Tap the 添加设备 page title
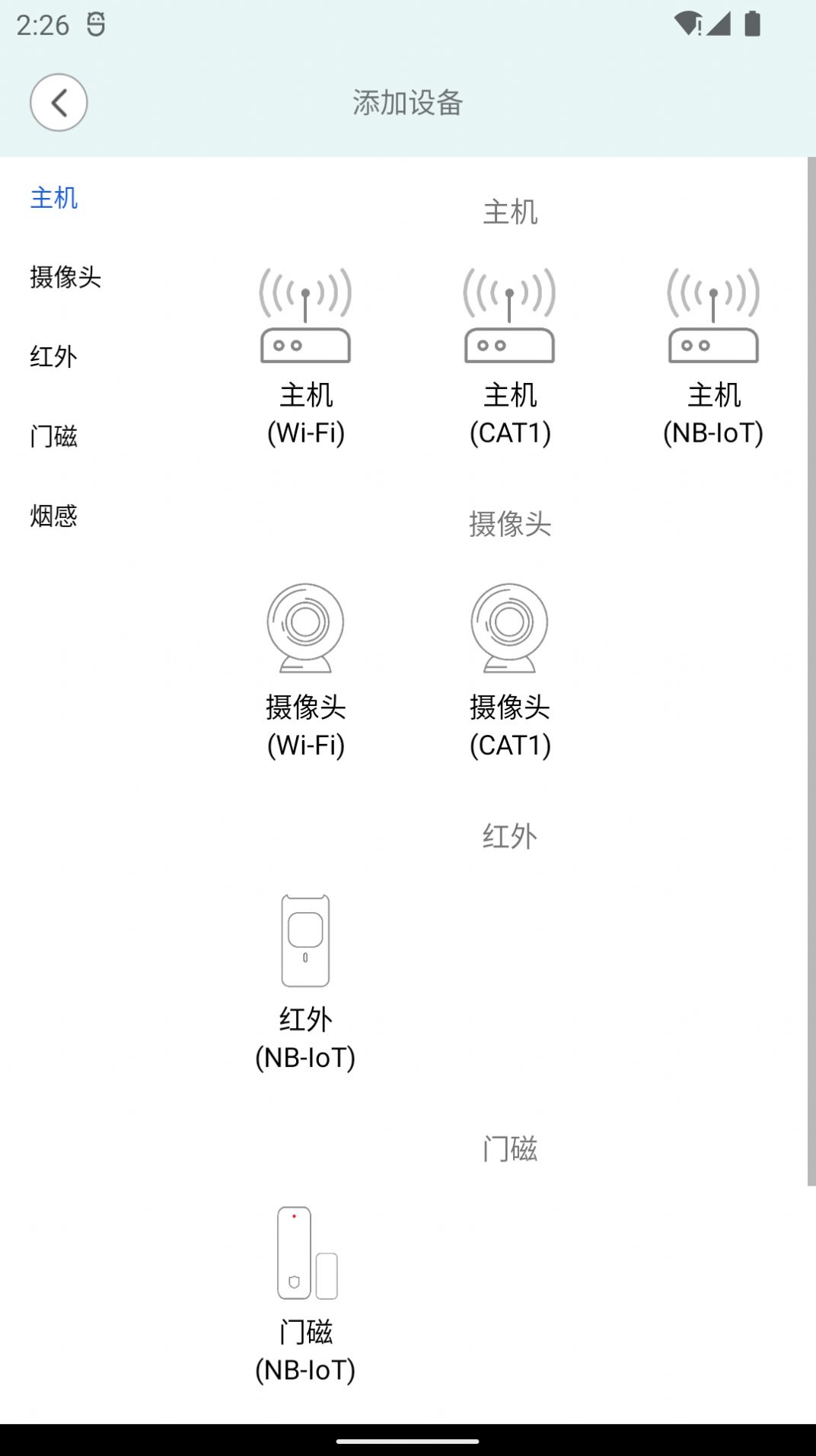The height and width of the screenshot is (1456, 816). [408, 103]
